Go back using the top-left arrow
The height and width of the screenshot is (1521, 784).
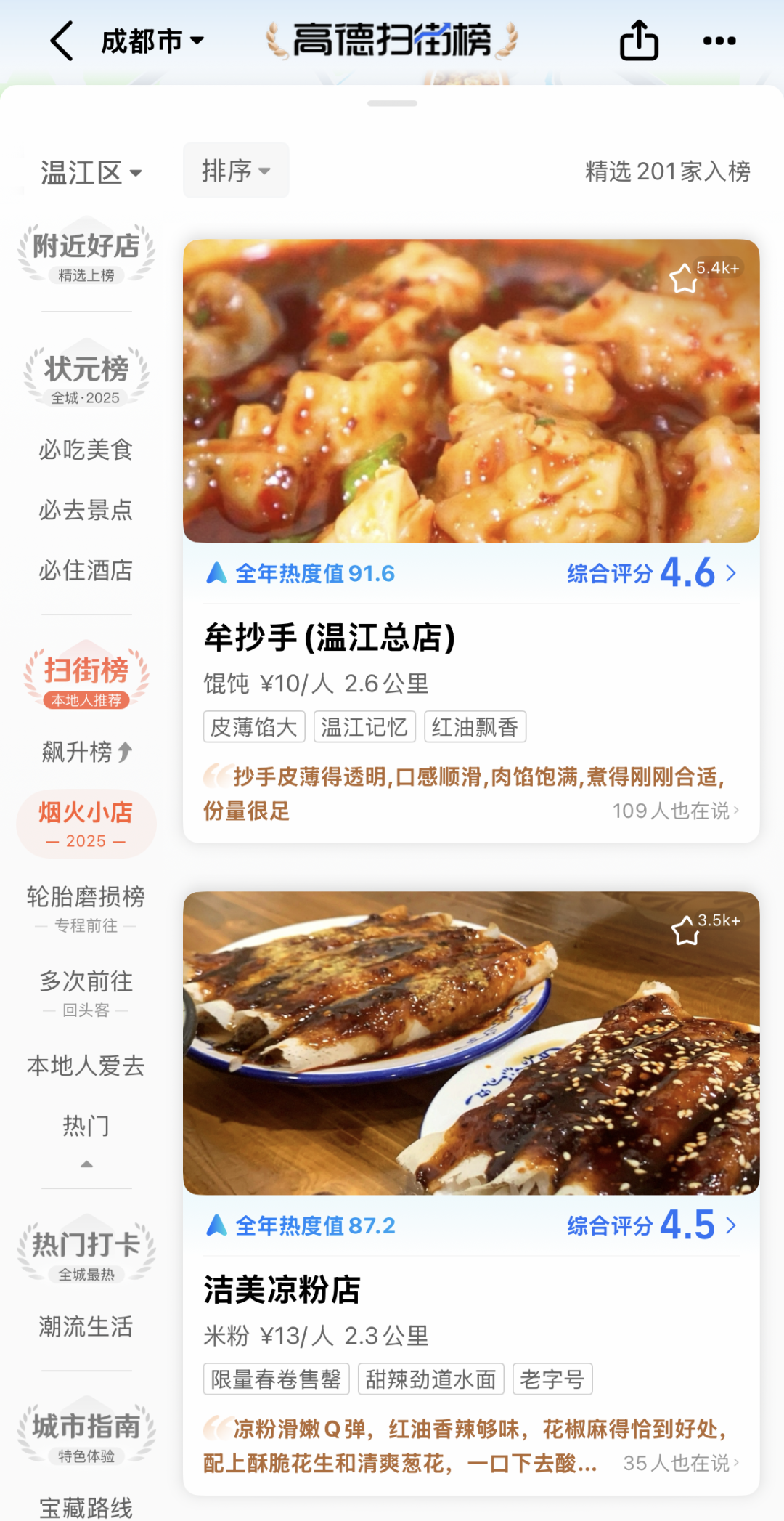62,41
